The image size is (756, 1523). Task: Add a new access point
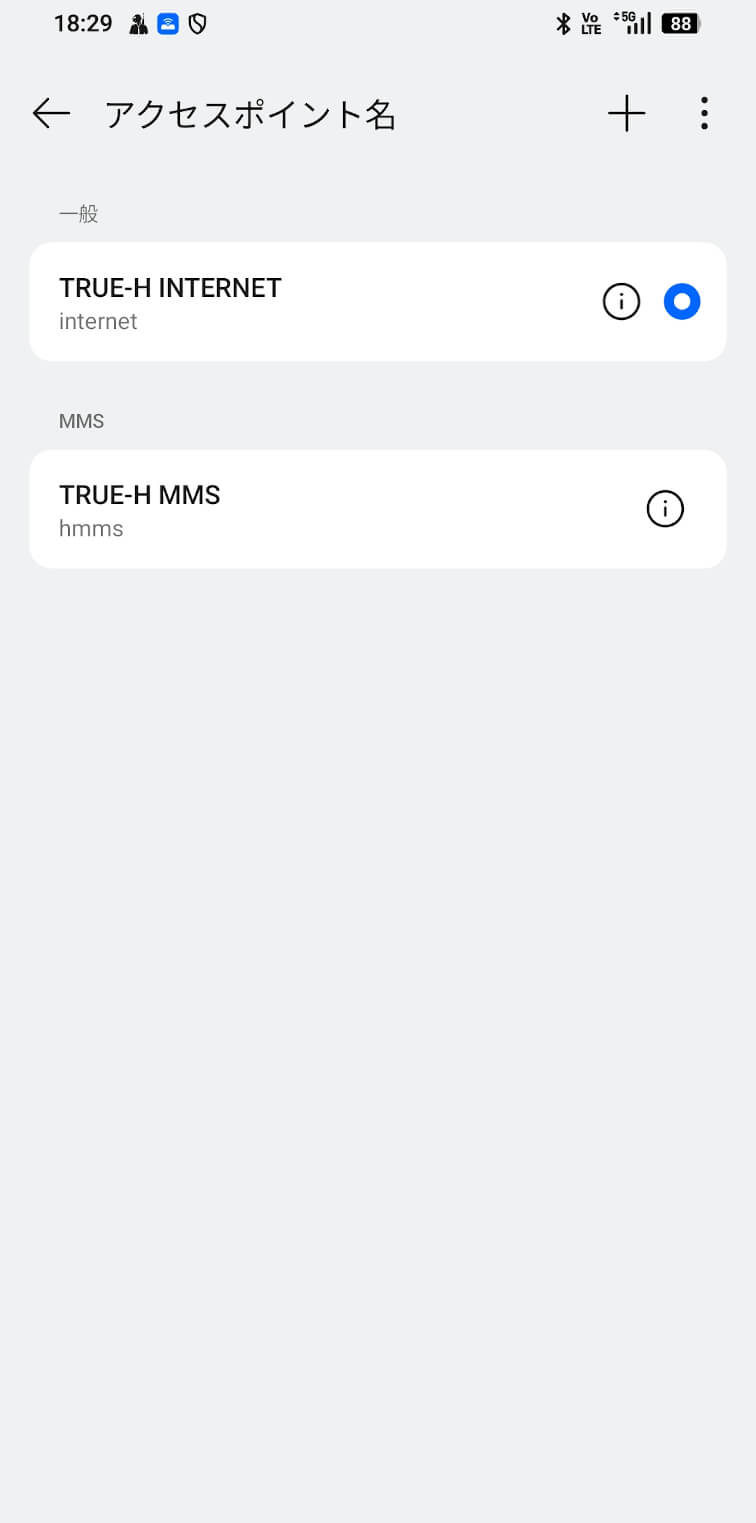(626, 114)
